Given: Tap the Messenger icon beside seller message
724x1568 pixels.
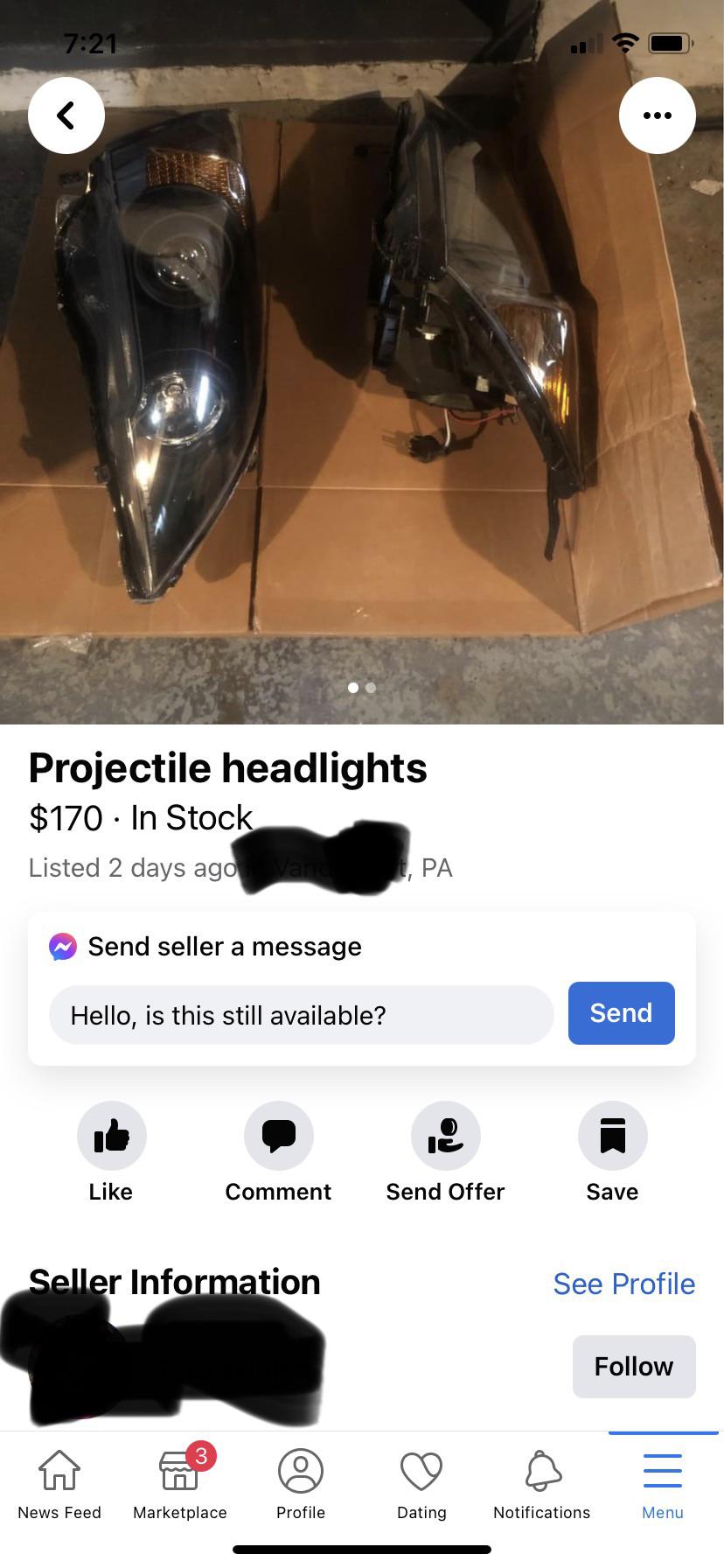Looking at the screenshot, I should click(x=62, y=945).
